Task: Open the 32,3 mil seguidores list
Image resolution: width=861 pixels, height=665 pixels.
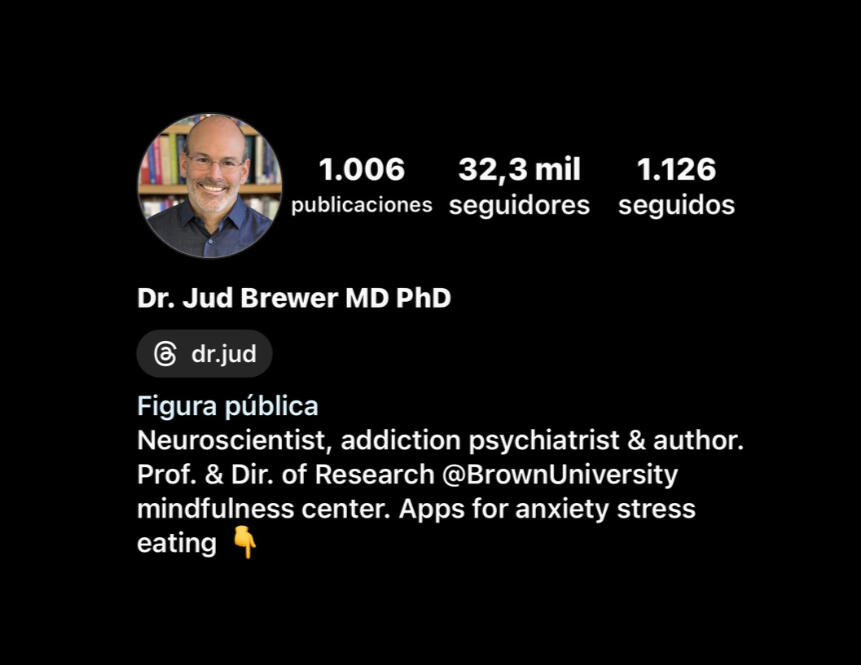Action: (x=519, y=186)
